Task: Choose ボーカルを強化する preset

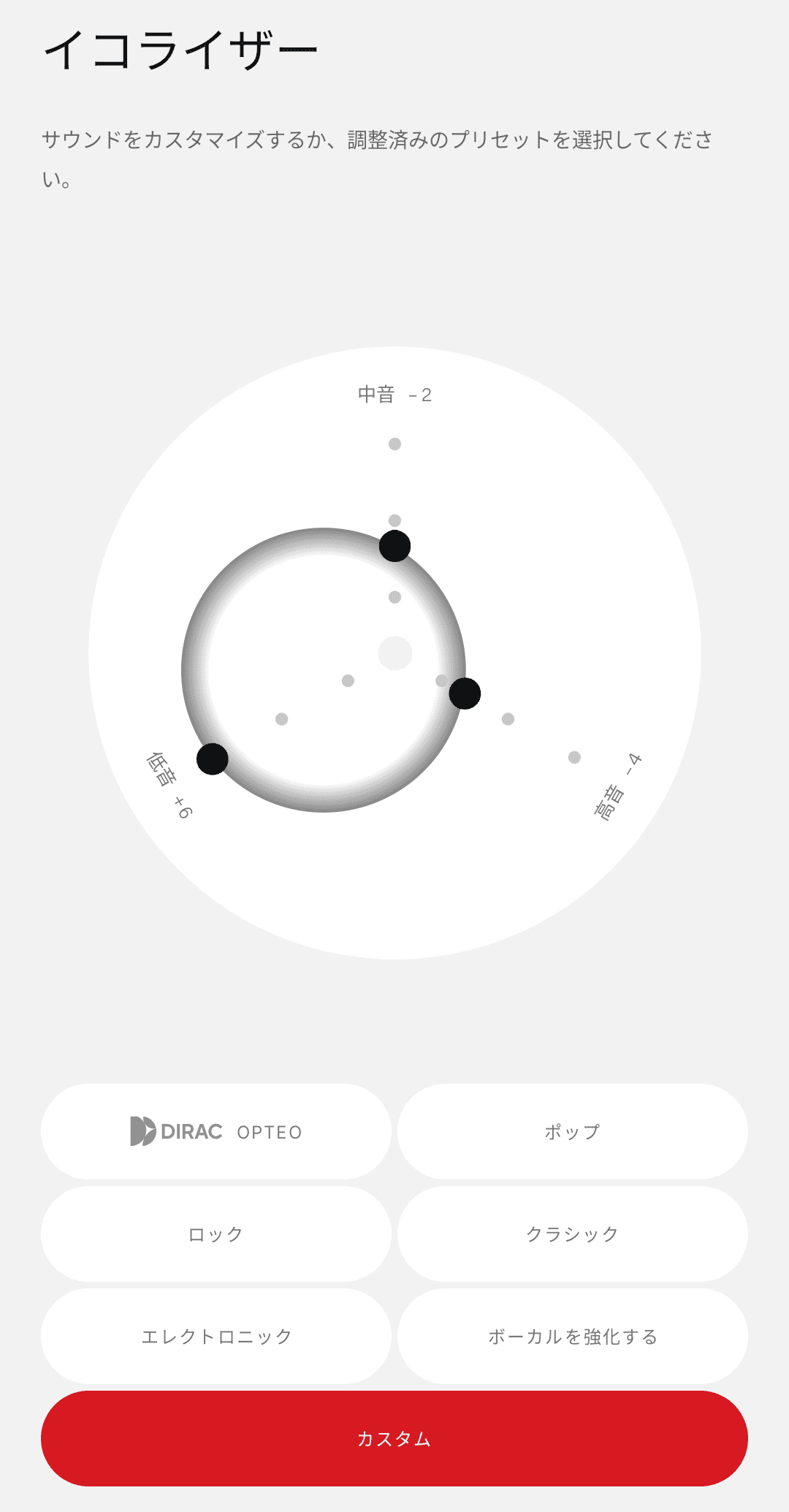Action: (x=573, y=1336)
